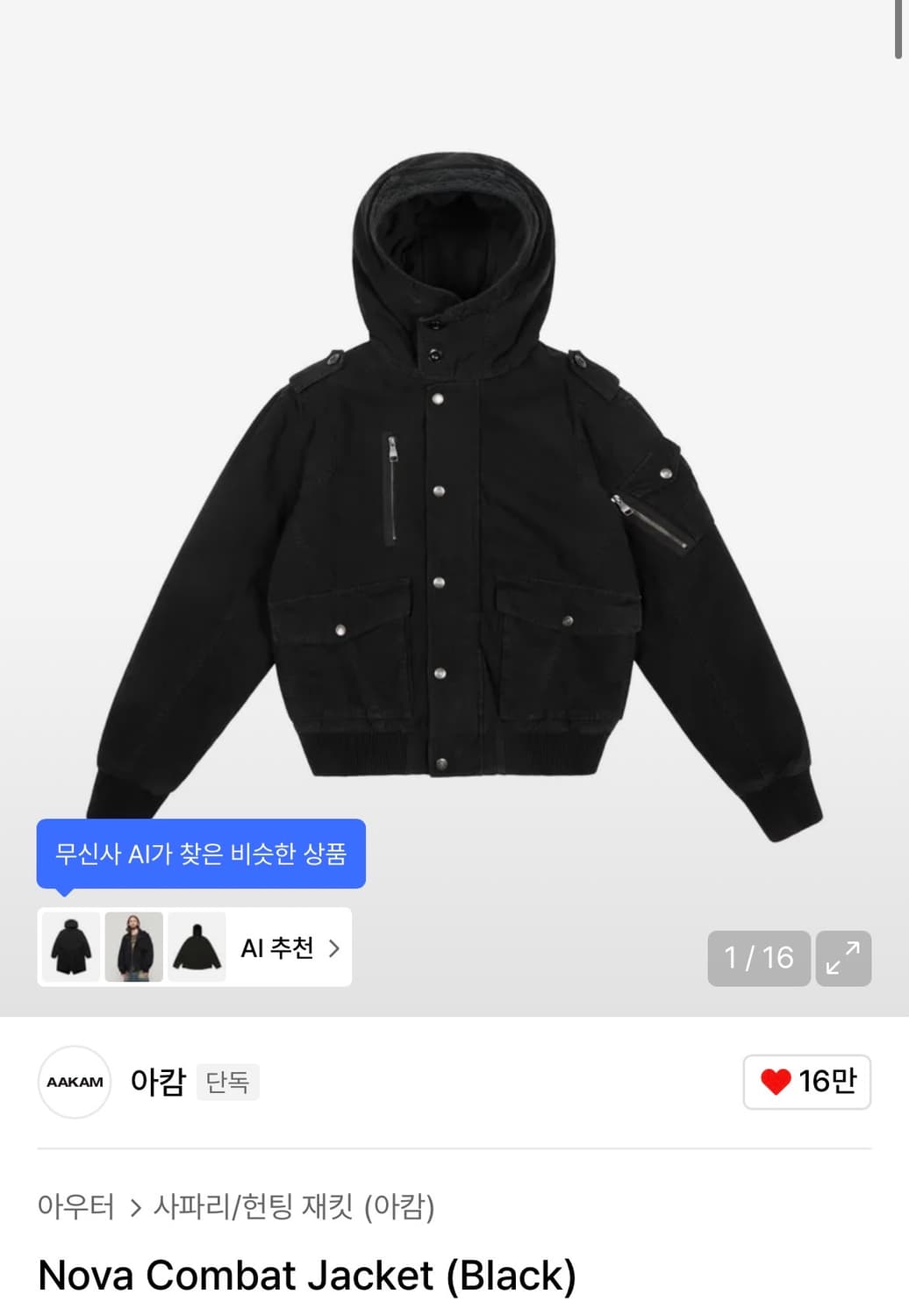Open the first AI recommended parka thumbnail

tap(71, 948)
